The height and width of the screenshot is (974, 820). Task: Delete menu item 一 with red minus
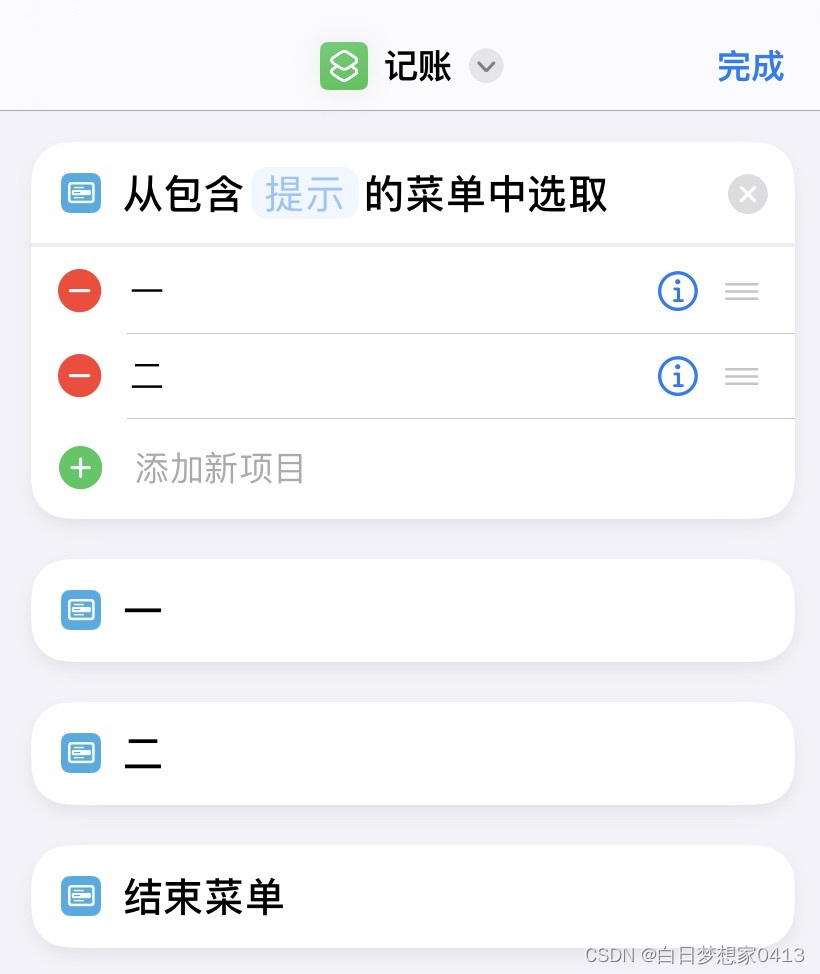click(80, 291)
